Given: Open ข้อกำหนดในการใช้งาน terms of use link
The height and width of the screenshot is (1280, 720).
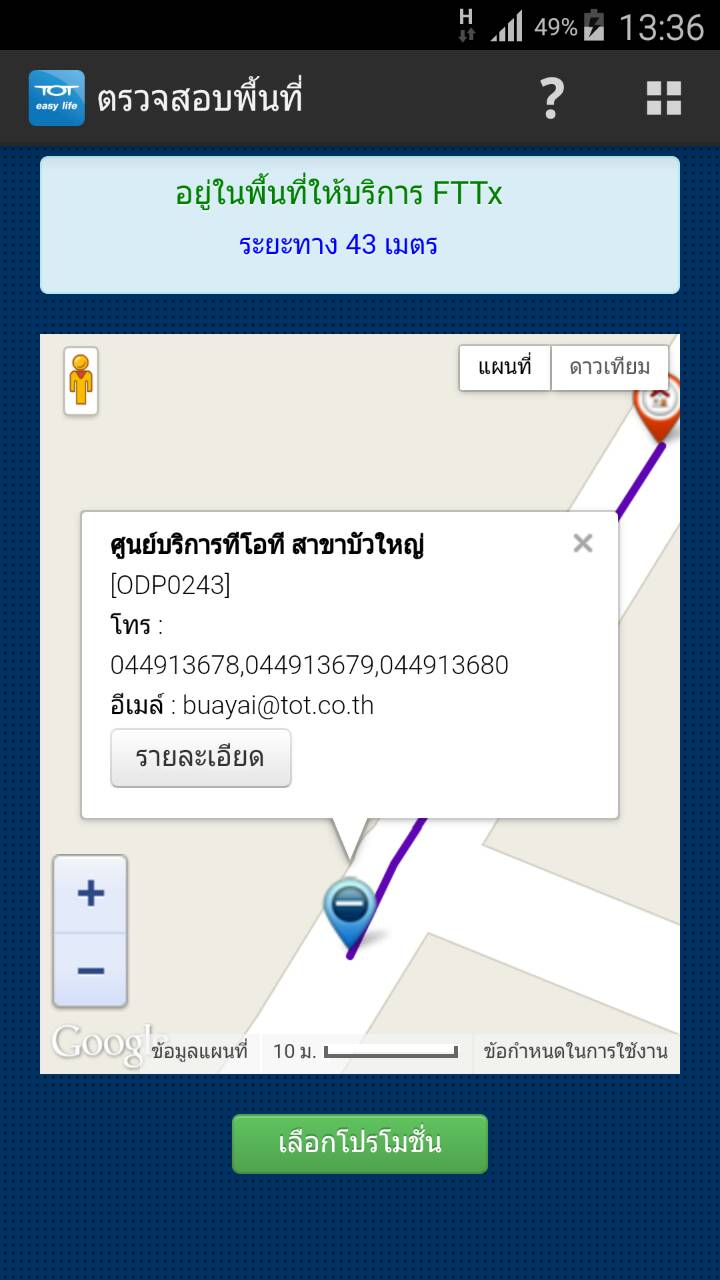Looking at the screenshot, I should tap(575, 1052).
